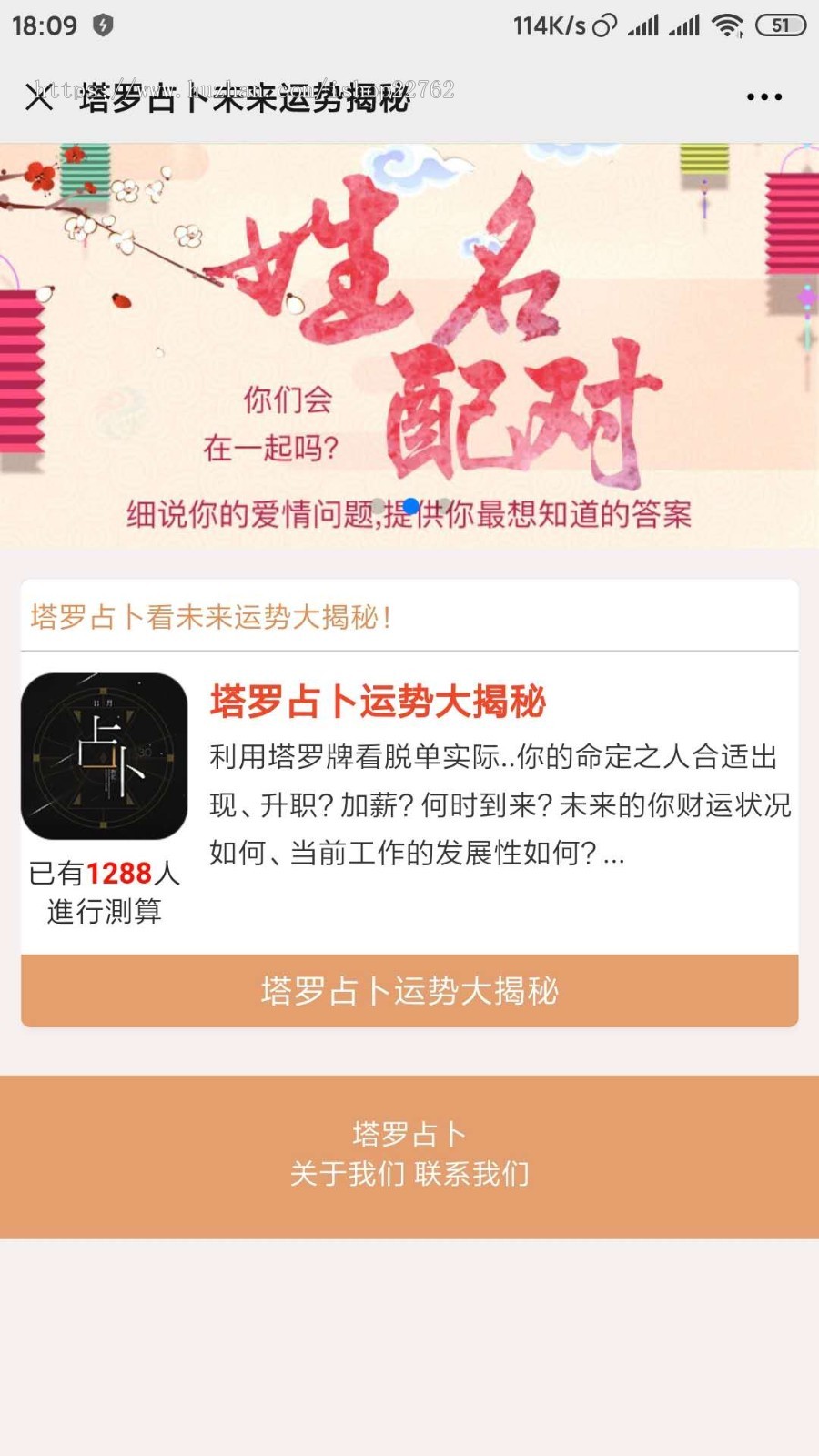
Task: Open the three-dot overflow menu
Action: [x=763, y=96]
